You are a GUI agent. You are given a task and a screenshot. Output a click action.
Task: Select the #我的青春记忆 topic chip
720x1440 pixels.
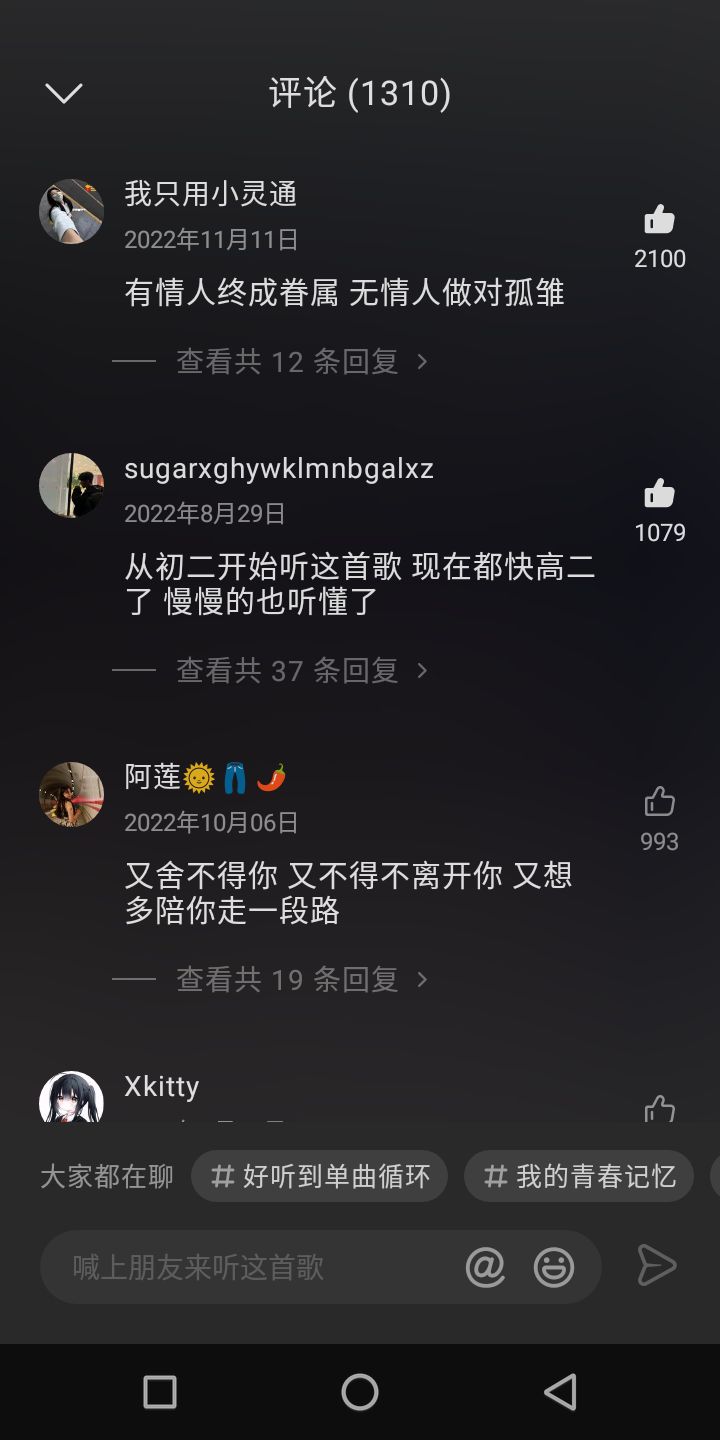pos(579,1176)
